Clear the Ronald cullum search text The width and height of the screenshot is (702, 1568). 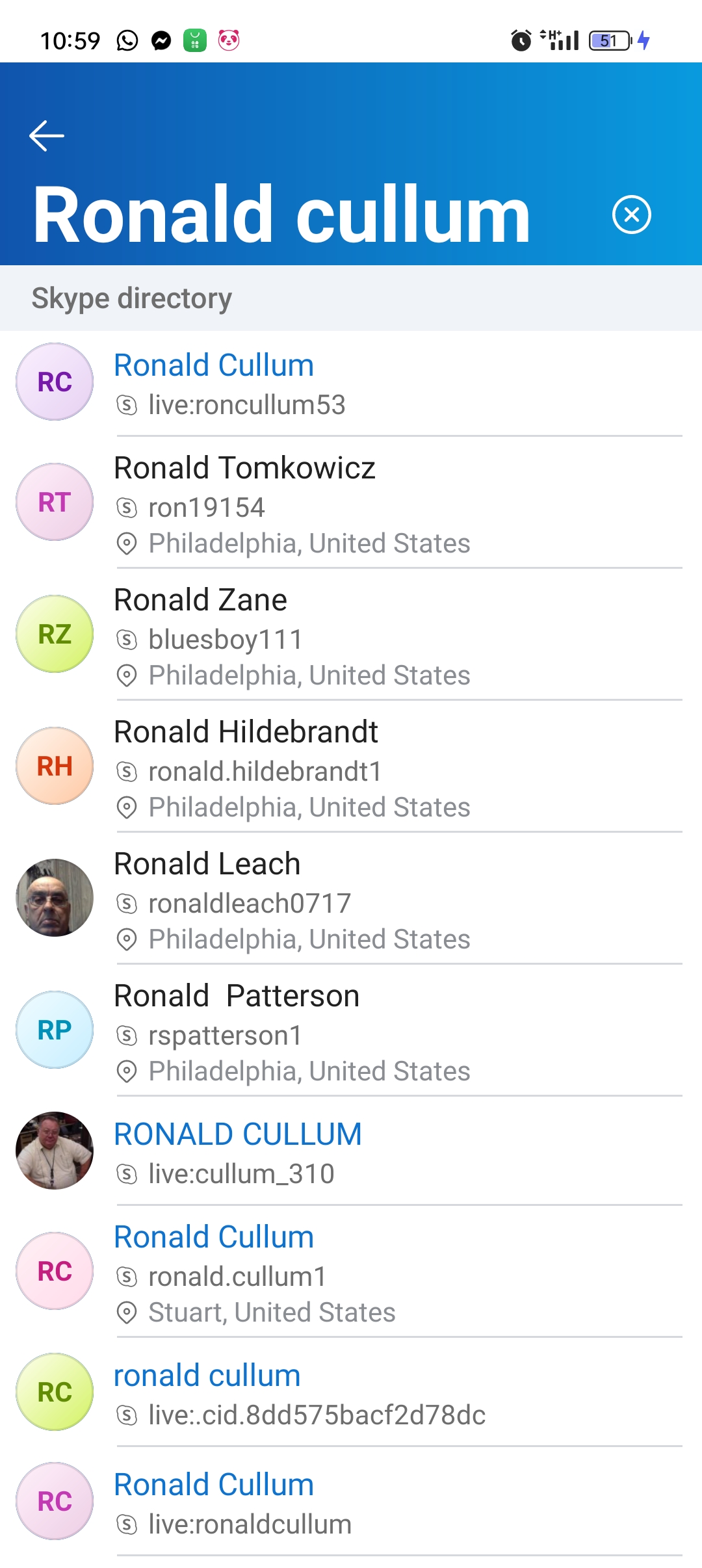tap(631, 215)
